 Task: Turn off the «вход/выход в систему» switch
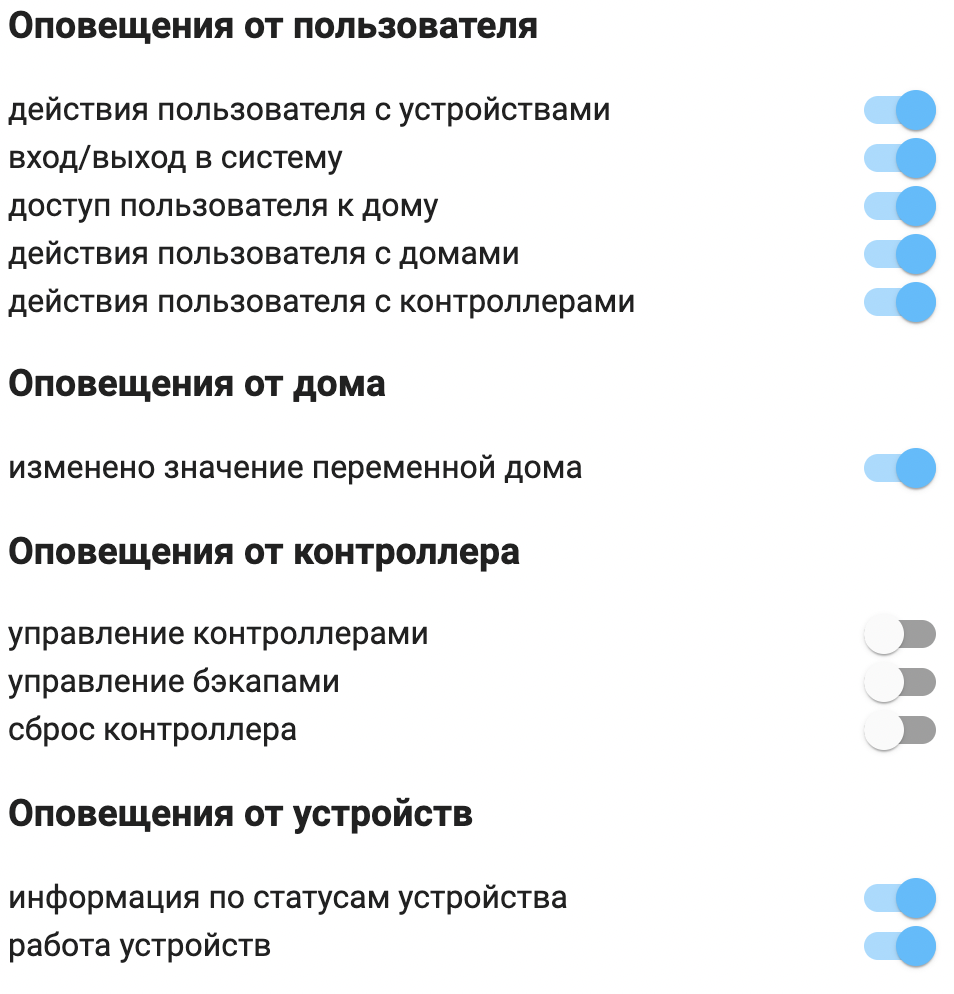tap(899, 158)
